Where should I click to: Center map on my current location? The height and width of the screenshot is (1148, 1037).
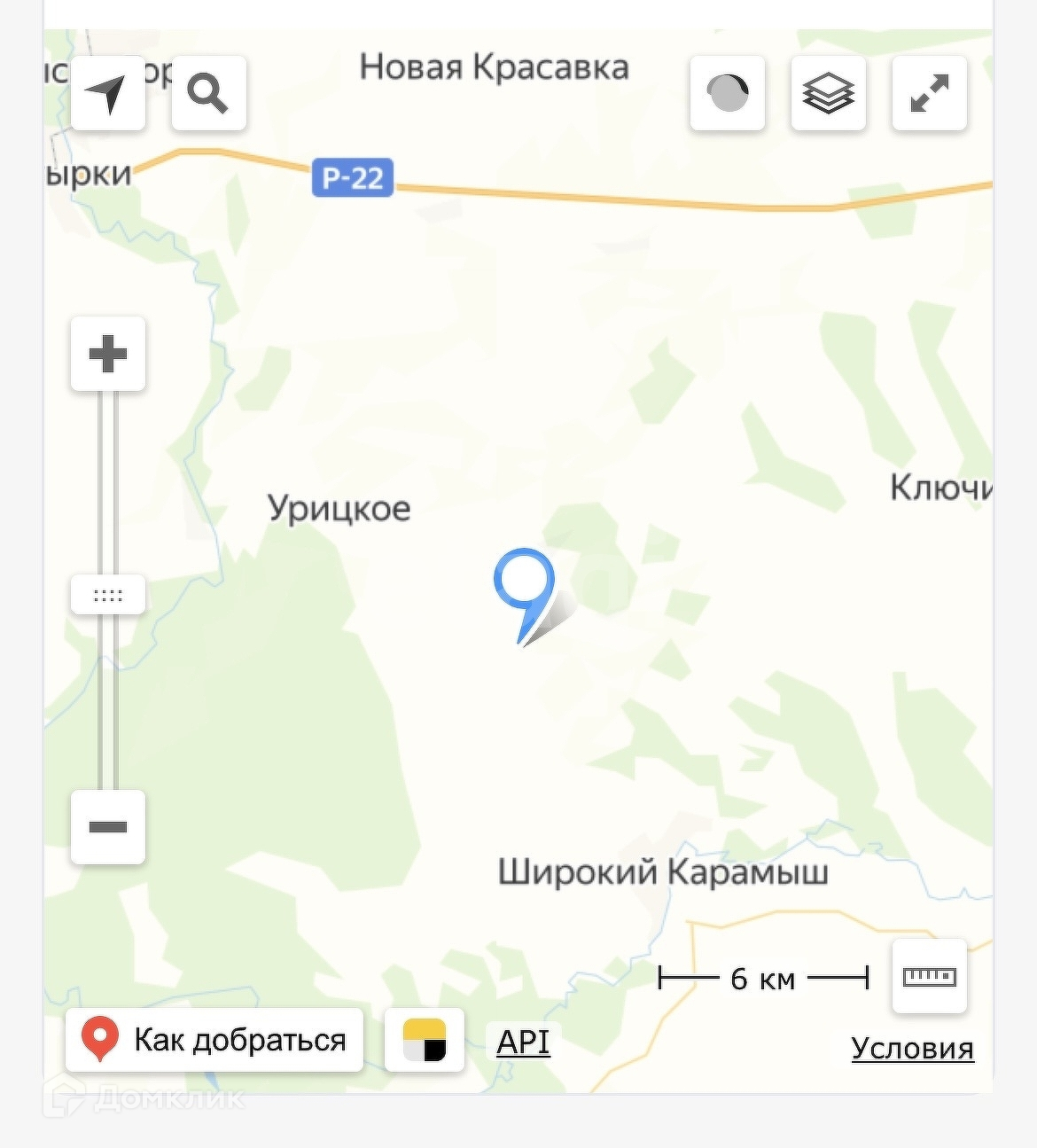coord(108,93)
